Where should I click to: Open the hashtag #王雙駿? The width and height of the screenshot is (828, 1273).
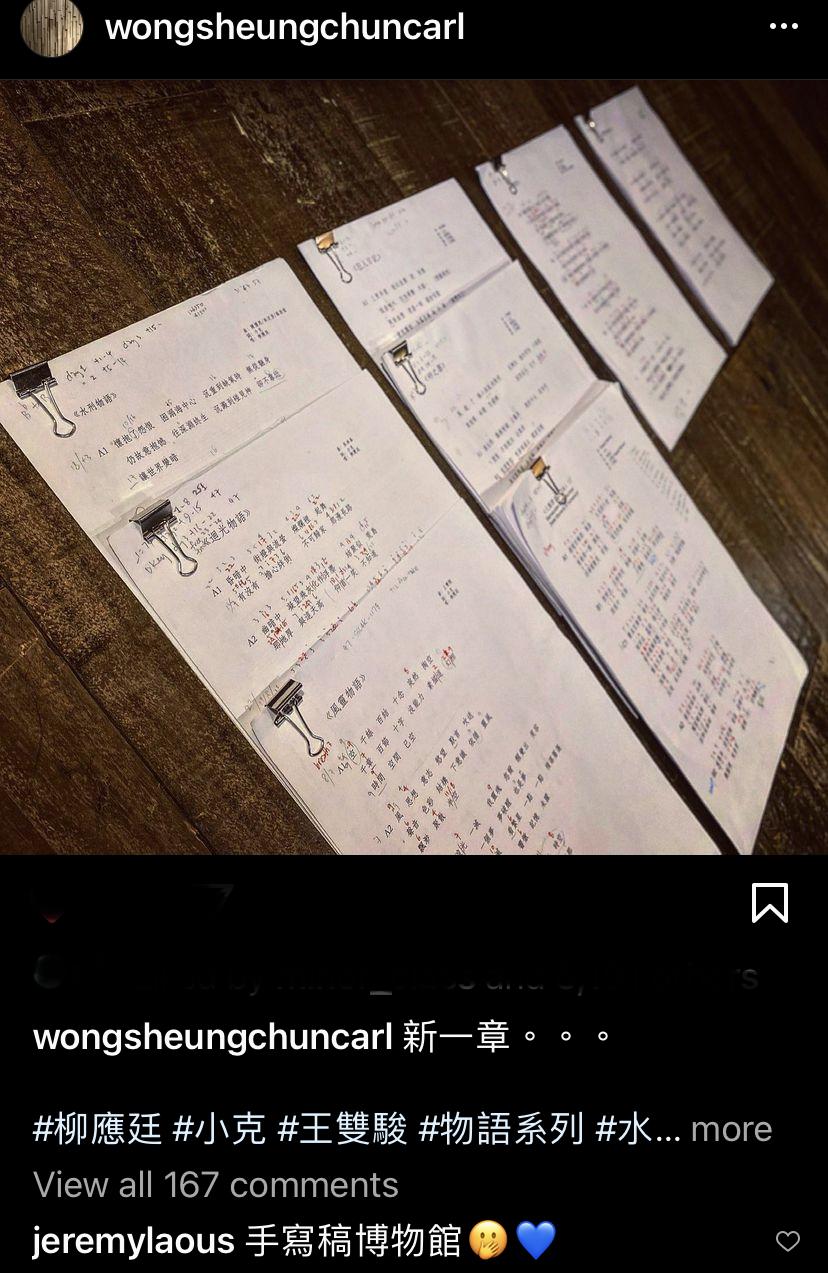point(342,1129)
